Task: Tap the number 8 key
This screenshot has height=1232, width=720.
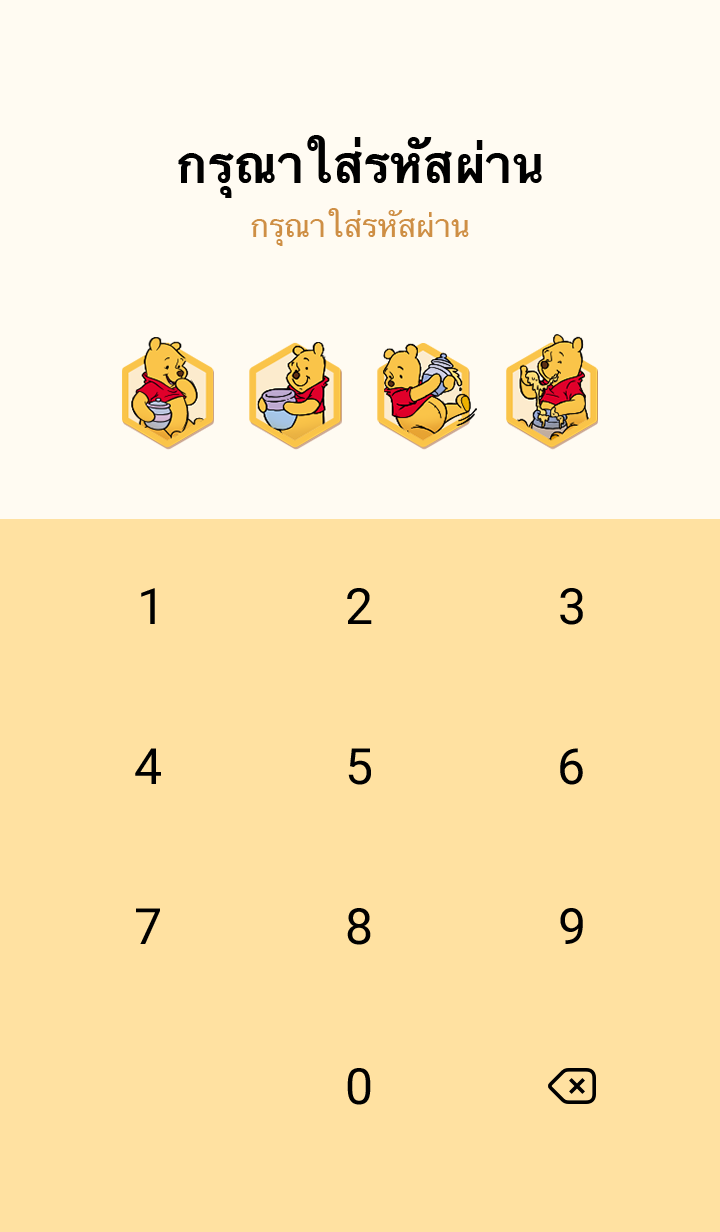Action: click(x=359, y=927)
